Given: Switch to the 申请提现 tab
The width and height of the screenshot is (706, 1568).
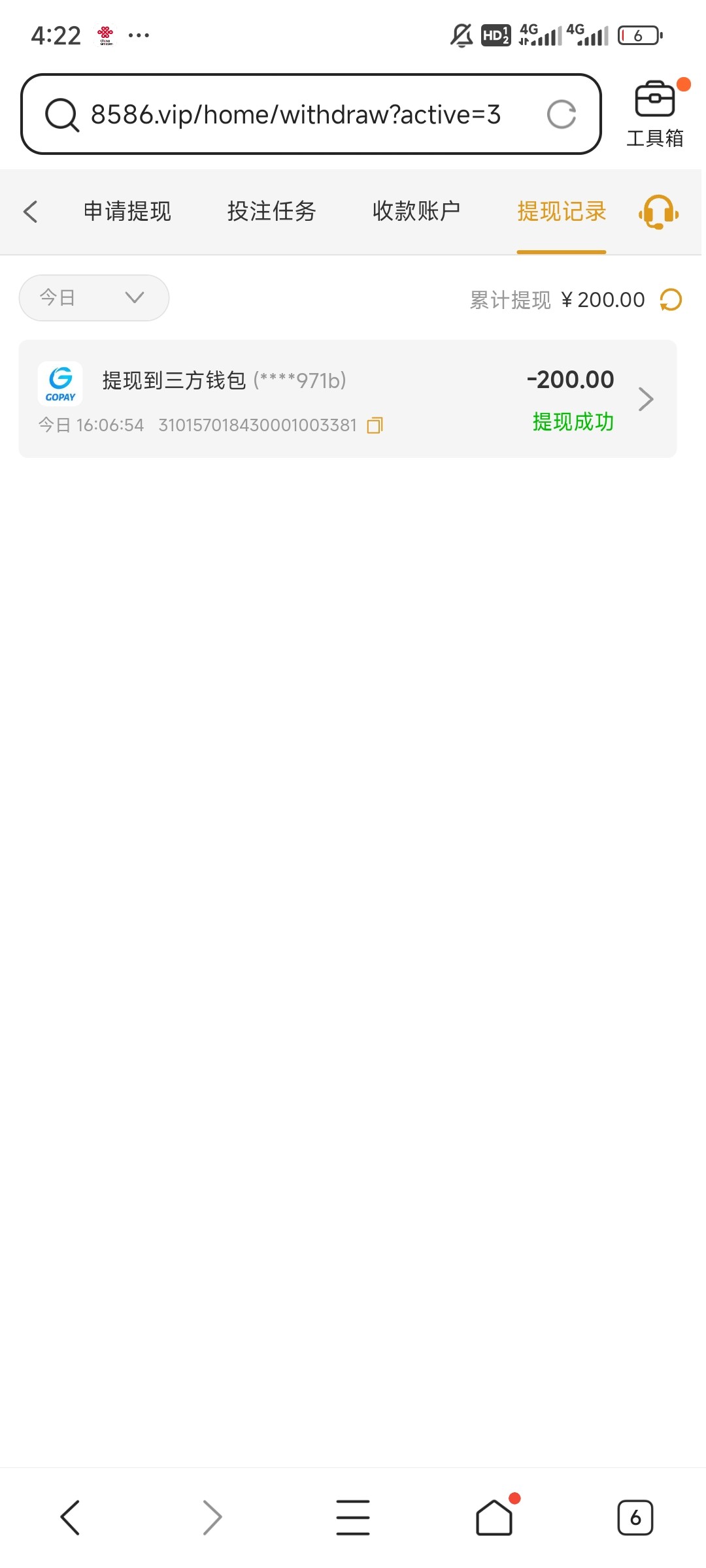Looking at the screenshot, I should click(x=127, y=211).
